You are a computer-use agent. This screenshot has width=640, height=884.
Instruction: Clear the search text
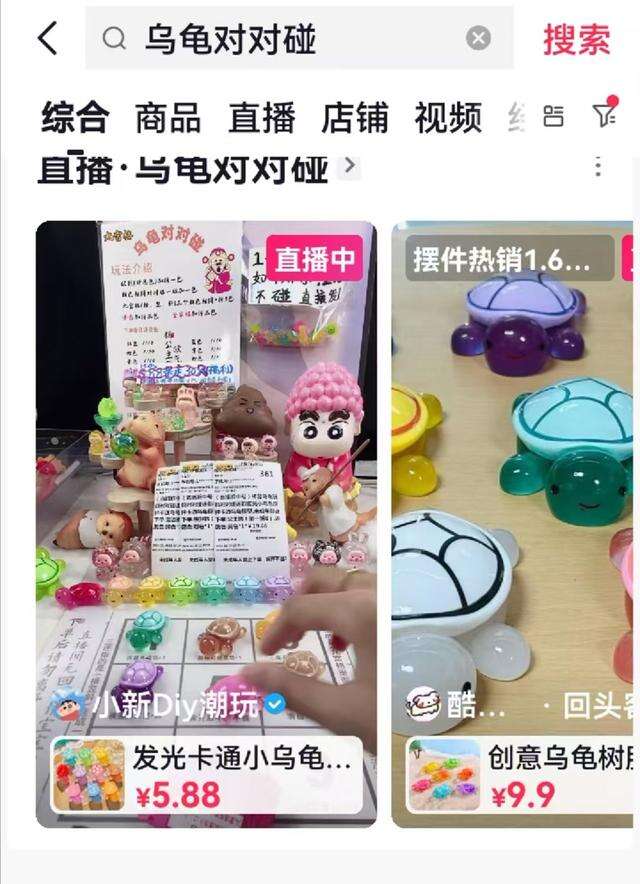click(479, 39)
